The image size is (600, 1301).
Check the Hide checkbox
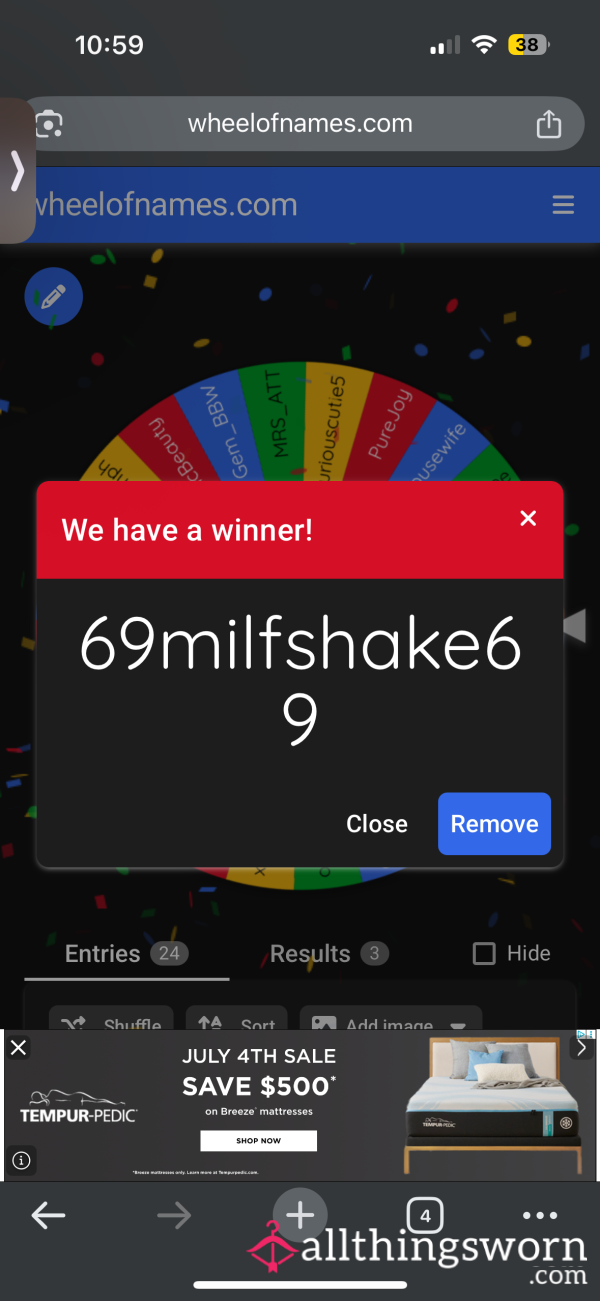(484, 954)
